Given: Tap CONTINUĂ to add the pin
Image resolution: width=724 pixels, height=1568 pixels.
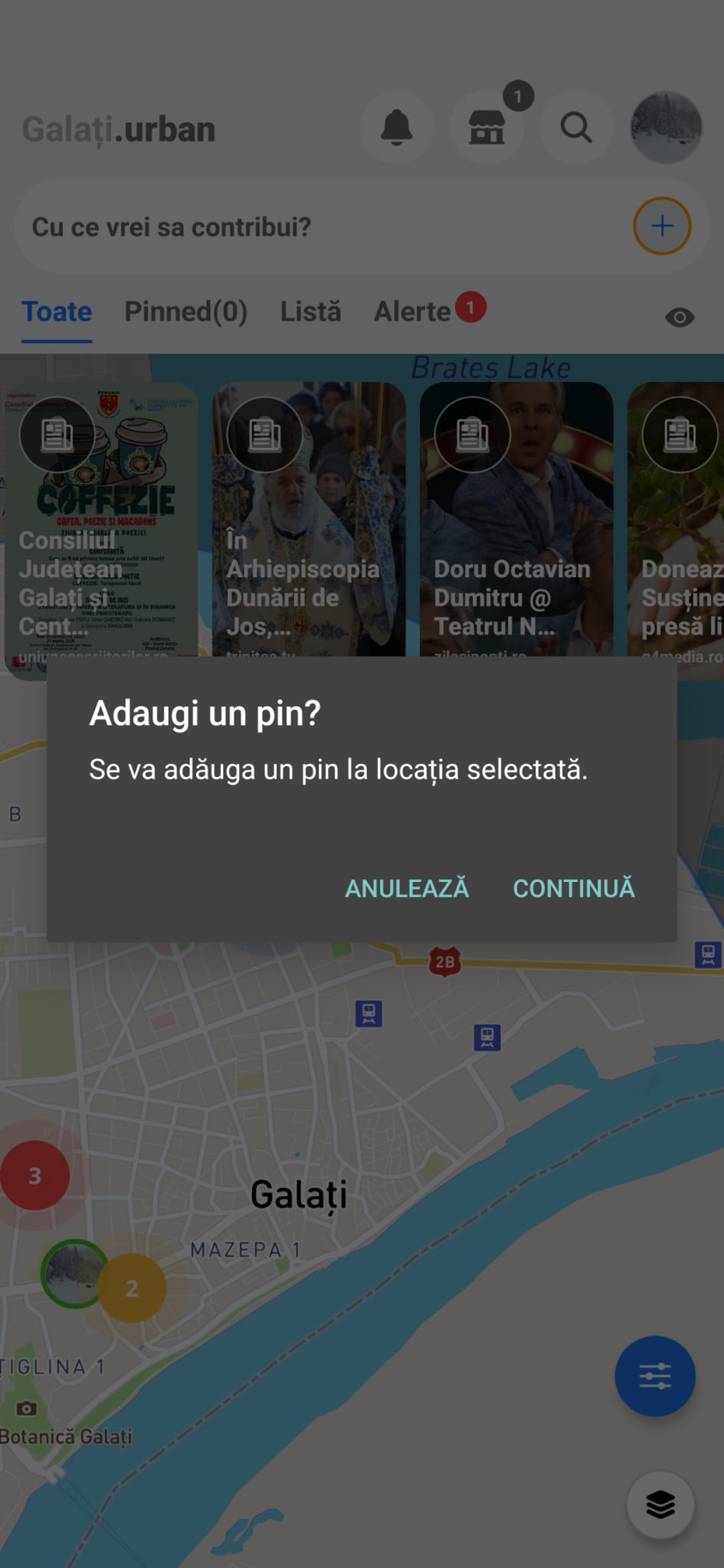Looking at the screenshot, I should pyautogui.click(x=573, y=888).
